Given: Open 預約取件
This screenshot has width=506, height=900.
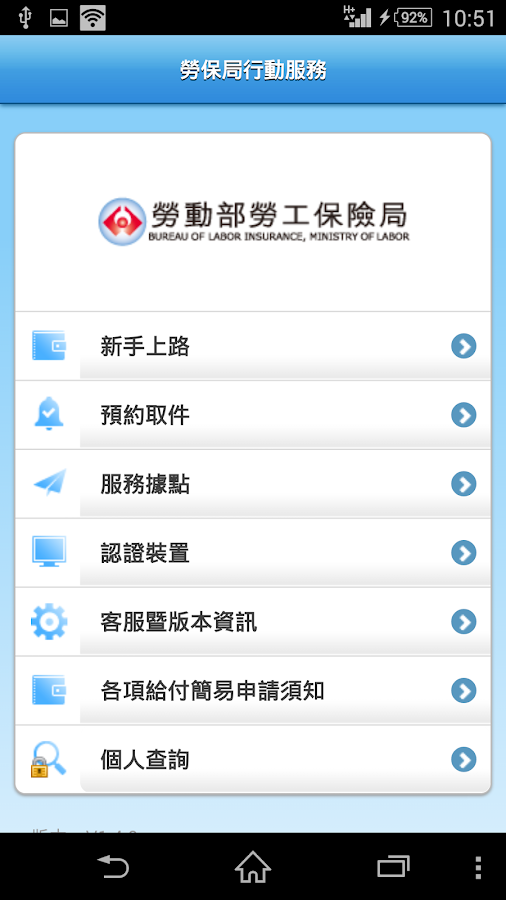Looking at the screenshot, I should click(253, 415).
